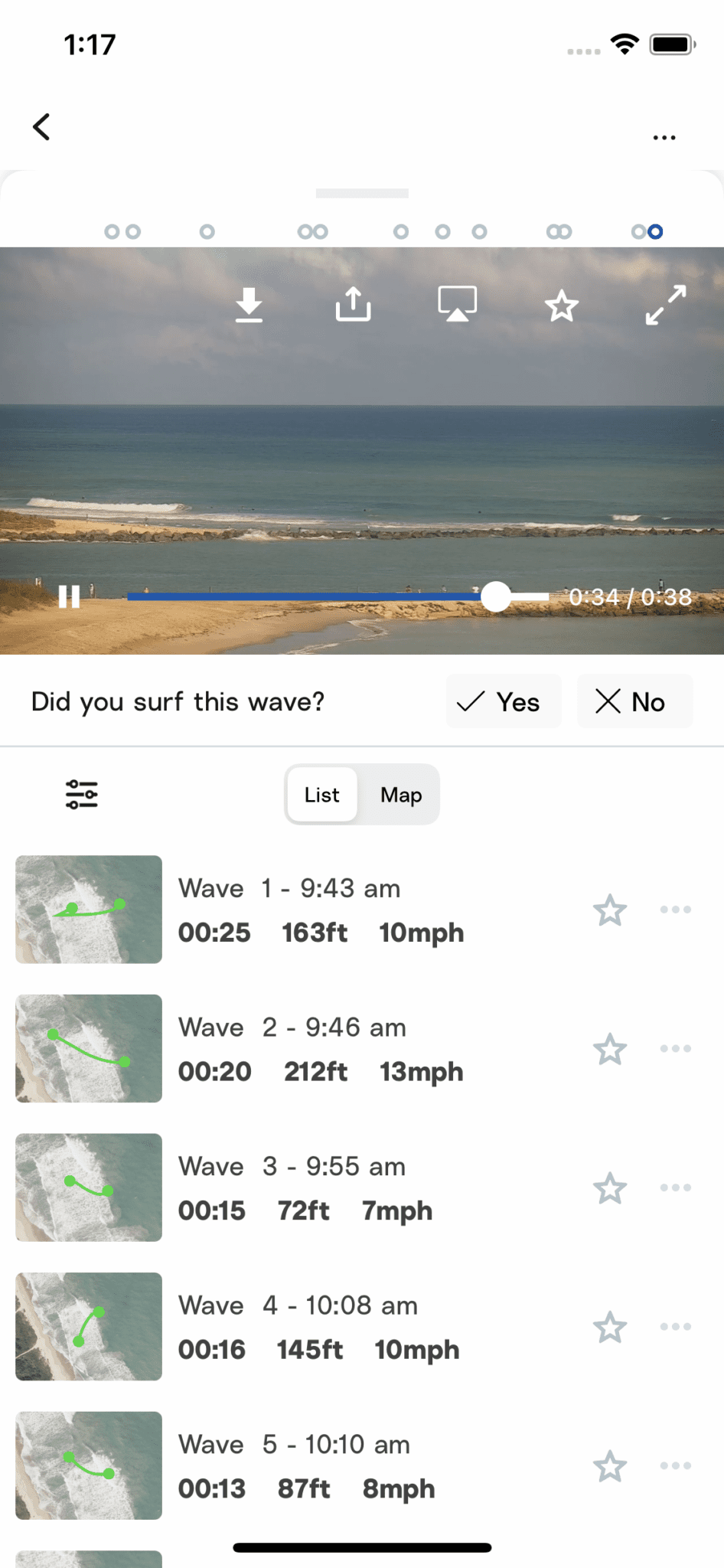Favorite Wave 5 recorded at 10:10 am

[x=609, y=1465]
